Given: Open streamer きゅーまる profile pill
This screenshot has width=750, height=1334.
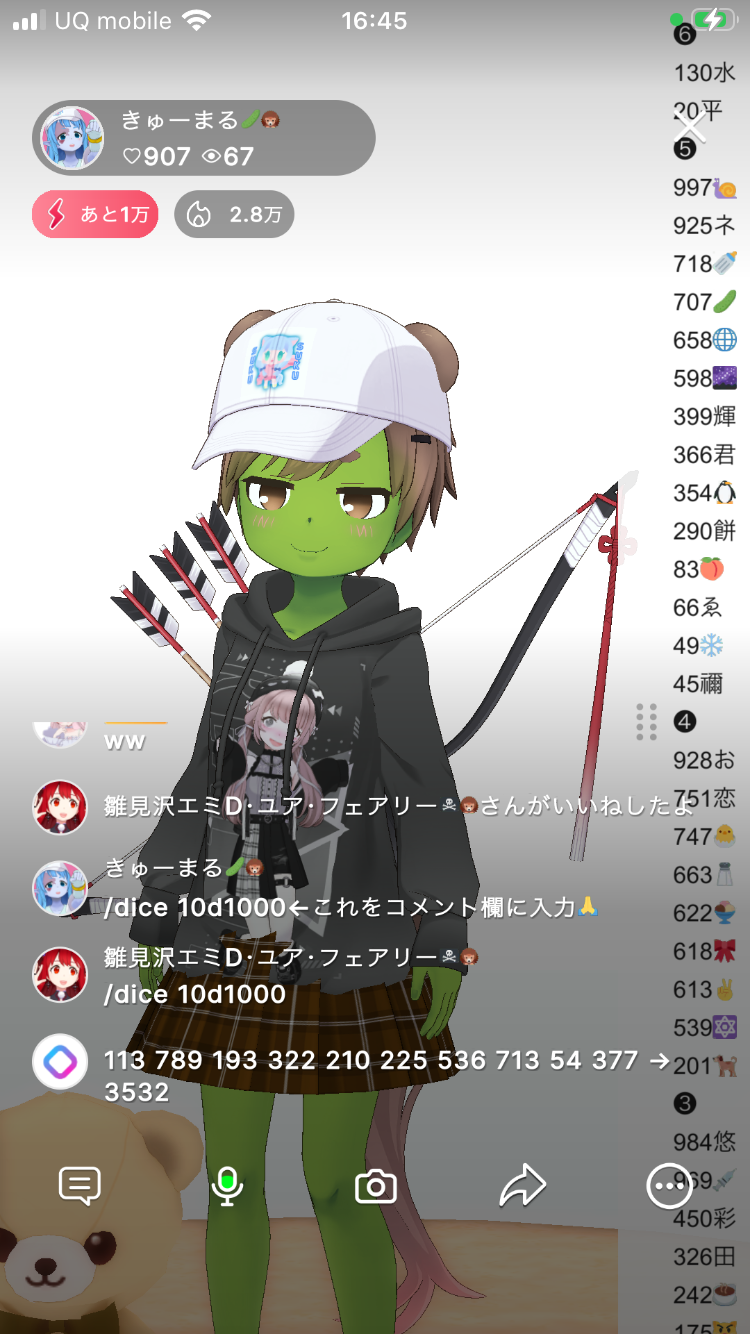Looking at the screenshot, I should tap(204, 138).
